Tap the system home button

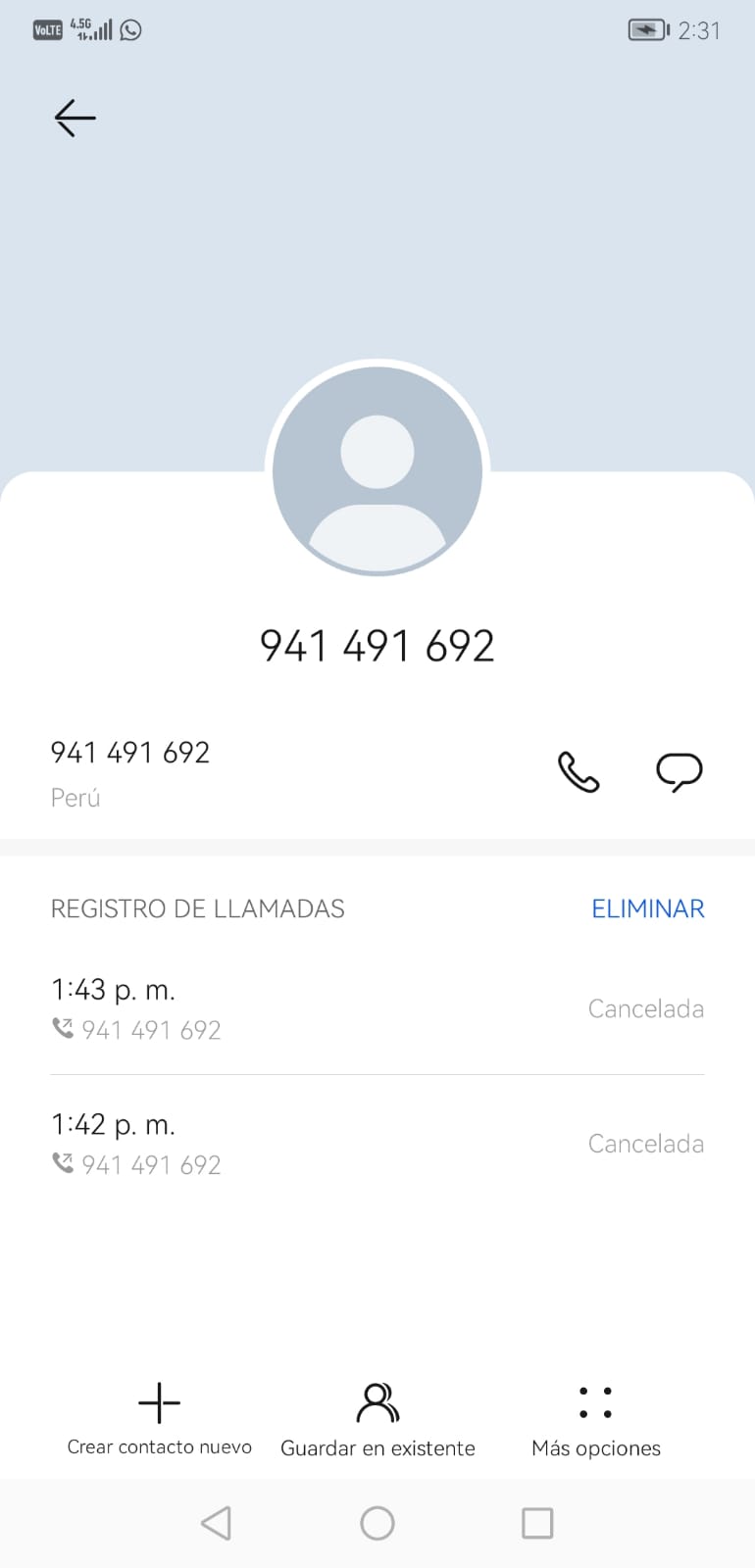[x=377, y=1523]
